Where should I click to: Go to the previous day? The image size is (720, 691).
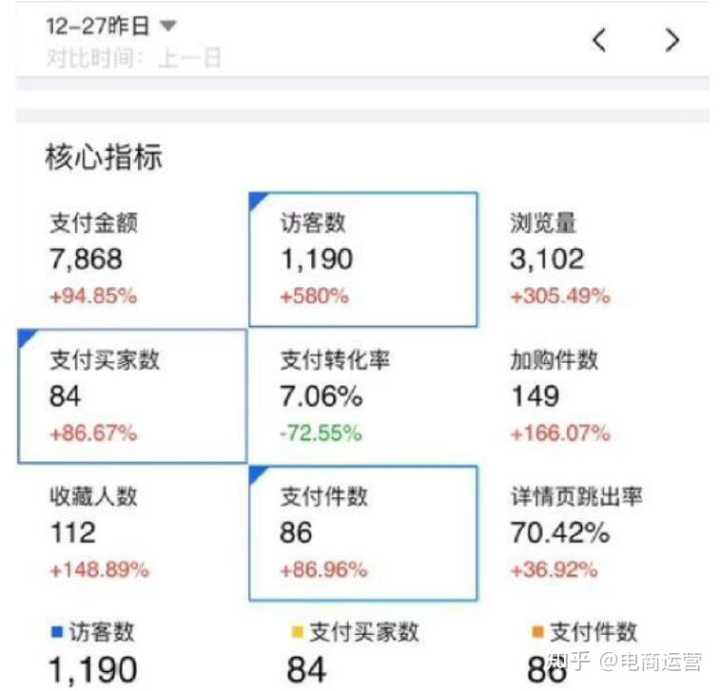tap(599, 41)
